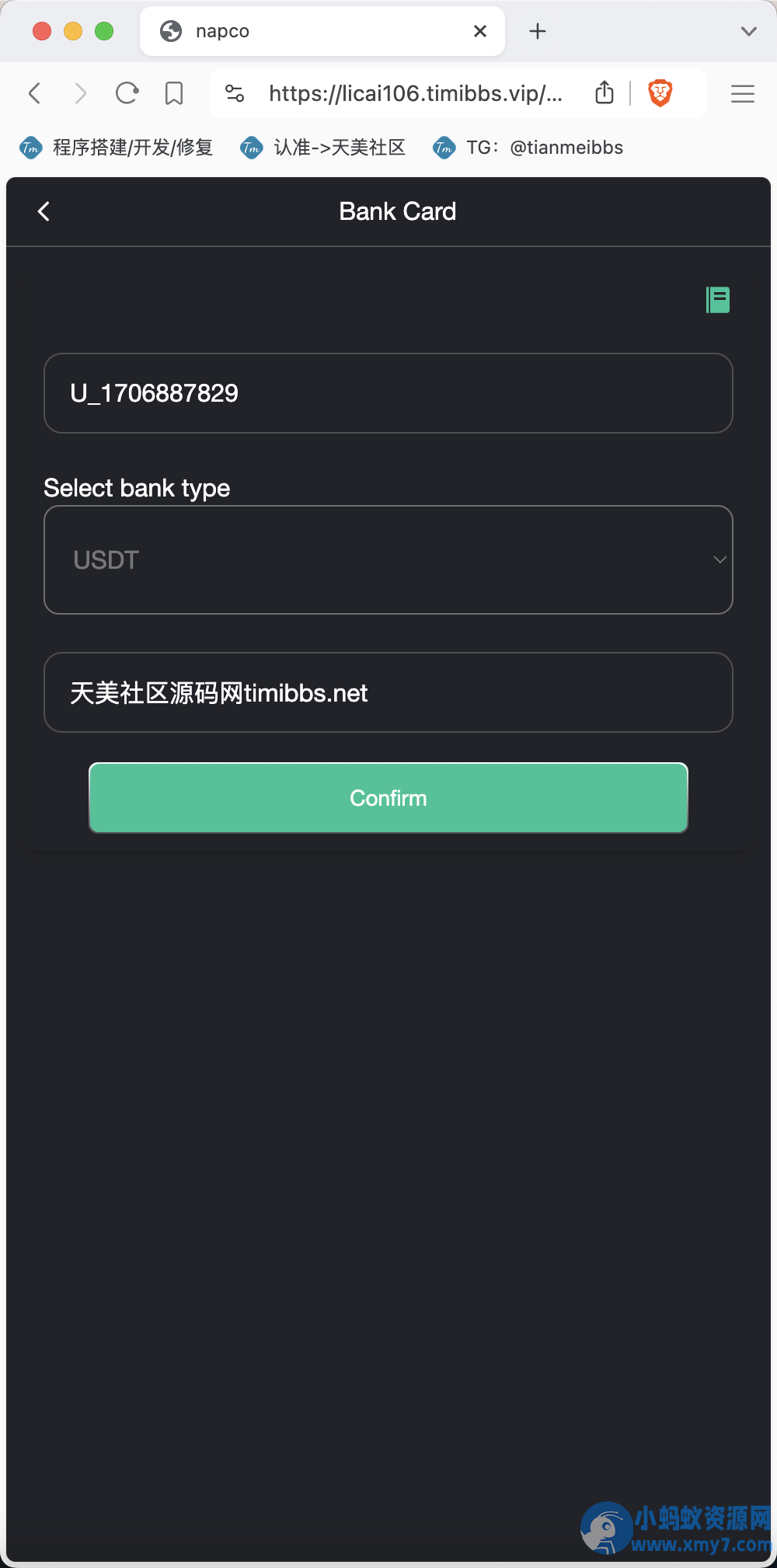Tap the field containing timibbs.net
This screenshot has width=777, height=1568.
[x=388, y=692]
